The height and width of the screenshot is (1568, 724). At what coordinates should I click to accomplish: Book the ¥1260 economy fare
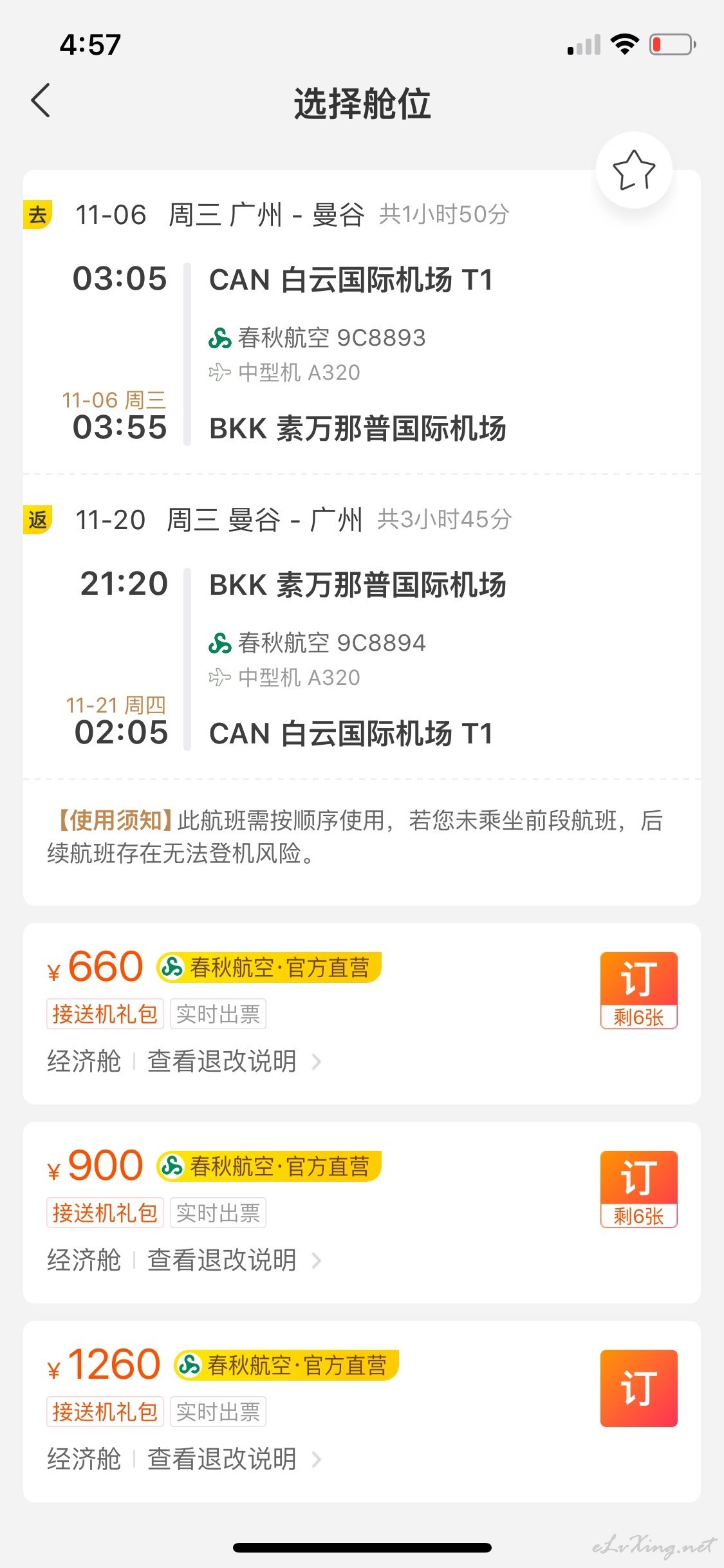point(638,1388)
